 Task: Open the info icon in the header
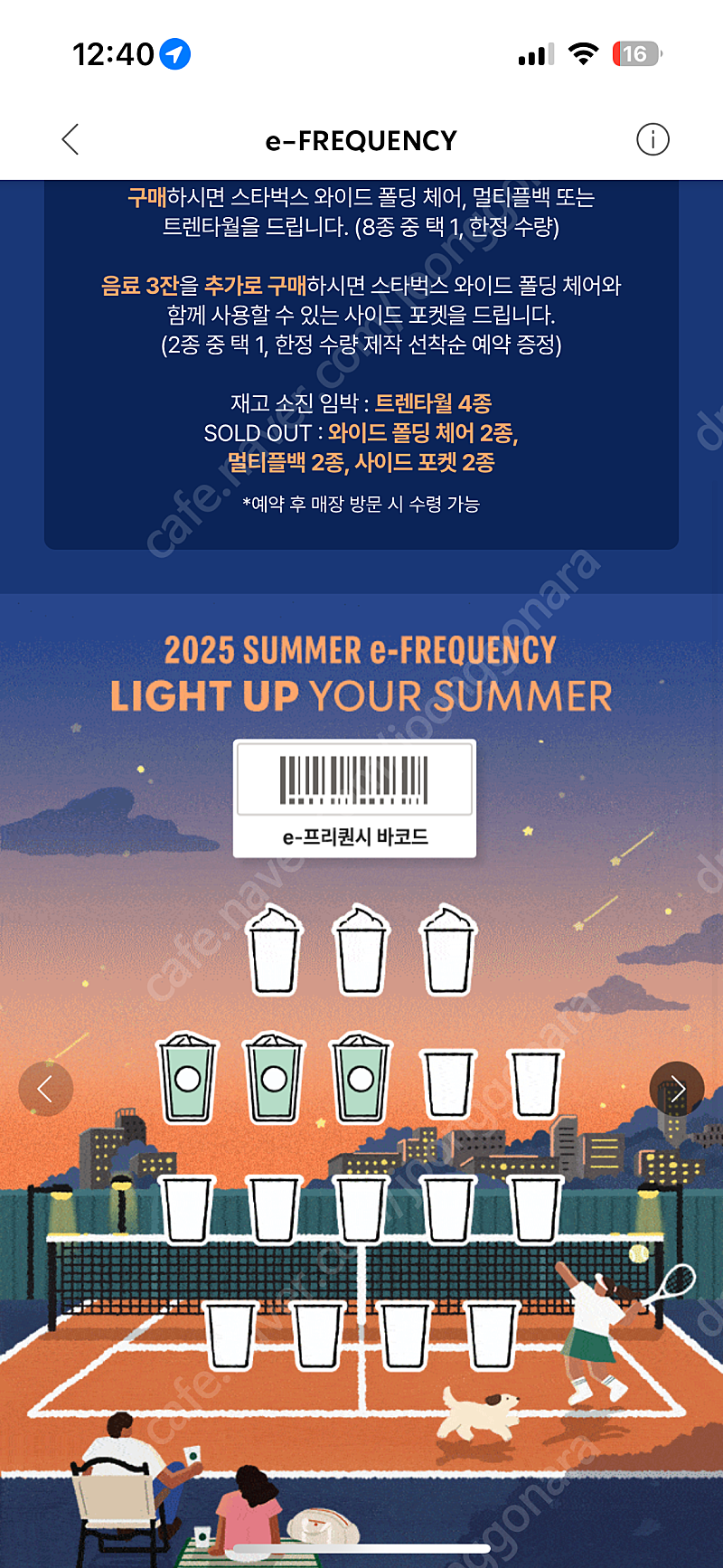pyautogui.click(x=653, y=139)
